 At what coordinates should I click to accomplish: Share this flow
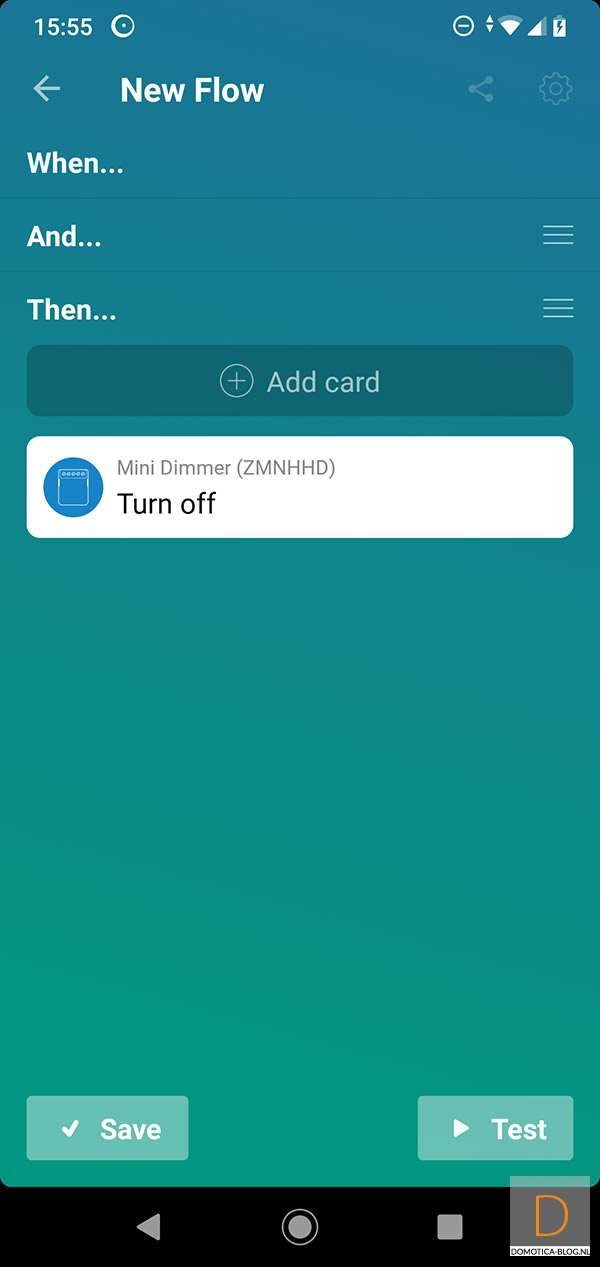481,89
